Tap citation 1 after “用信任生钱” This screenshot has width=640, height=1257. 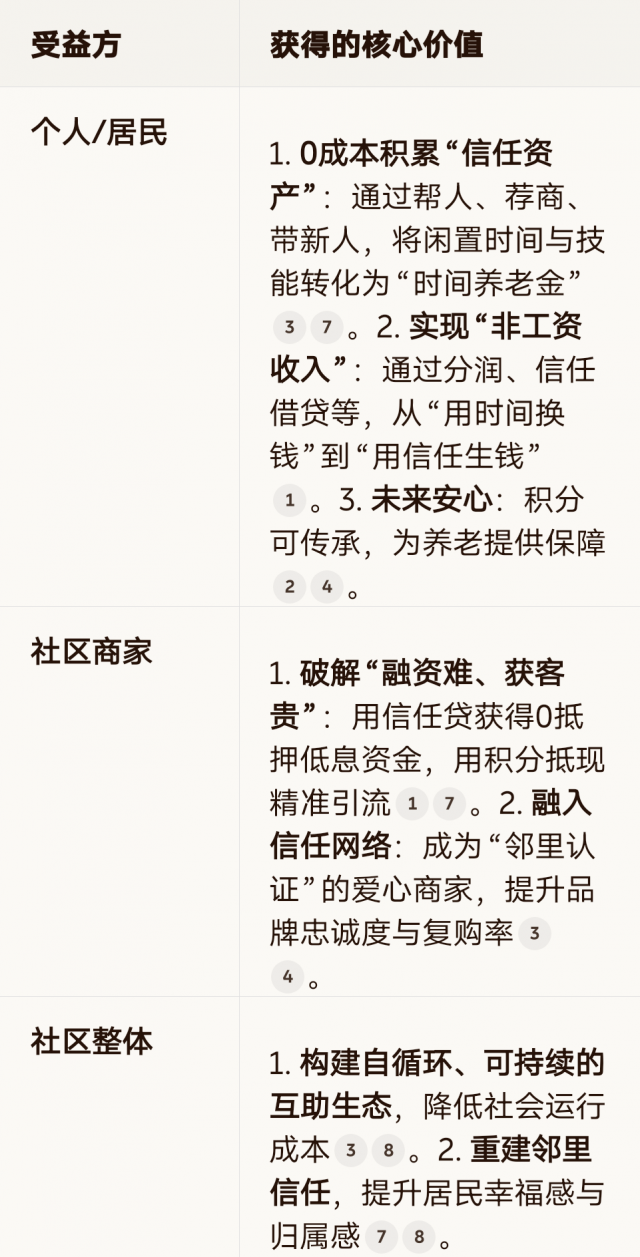click(x=289, y=500)
